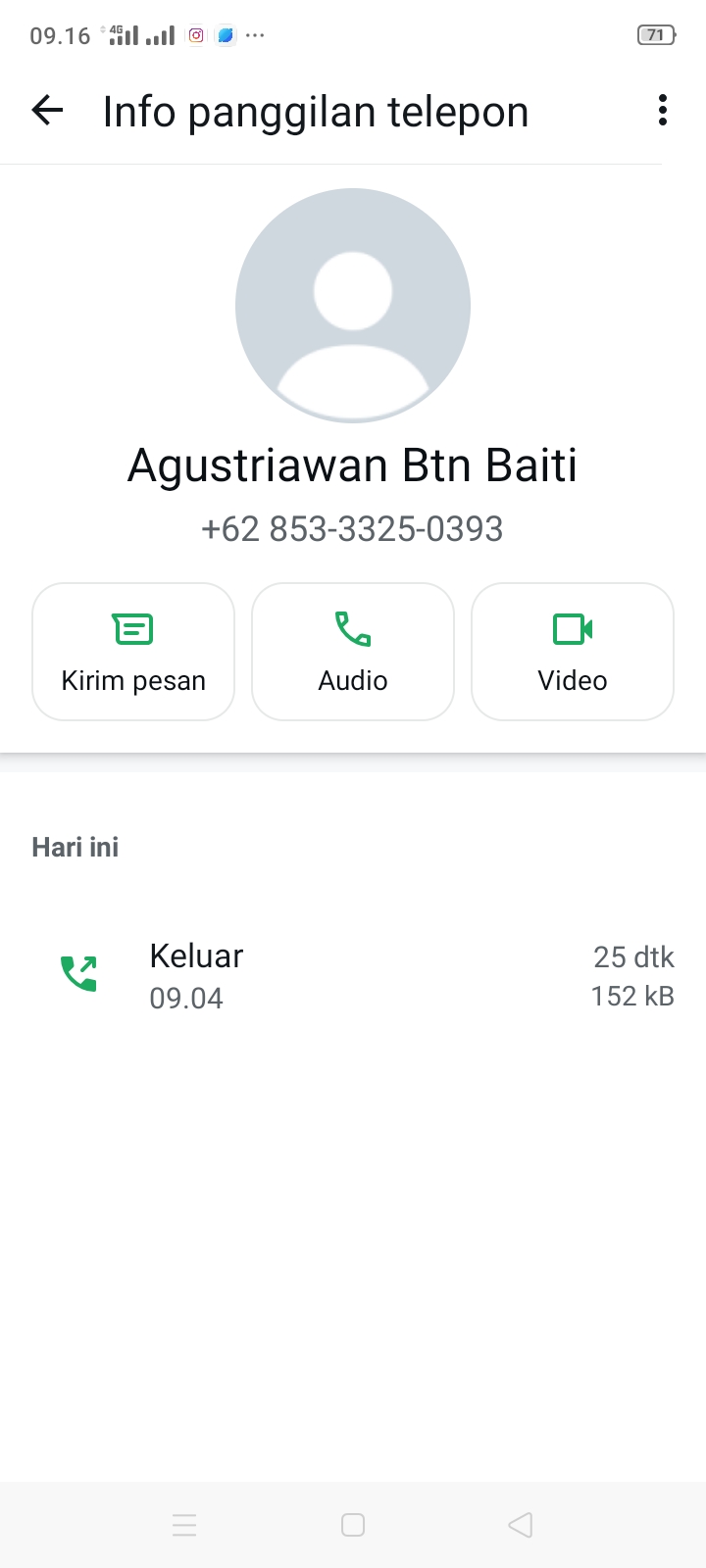706x1568 pixels.
Task: Tap the contact profile picture
Action: click(x=352, y=305)
